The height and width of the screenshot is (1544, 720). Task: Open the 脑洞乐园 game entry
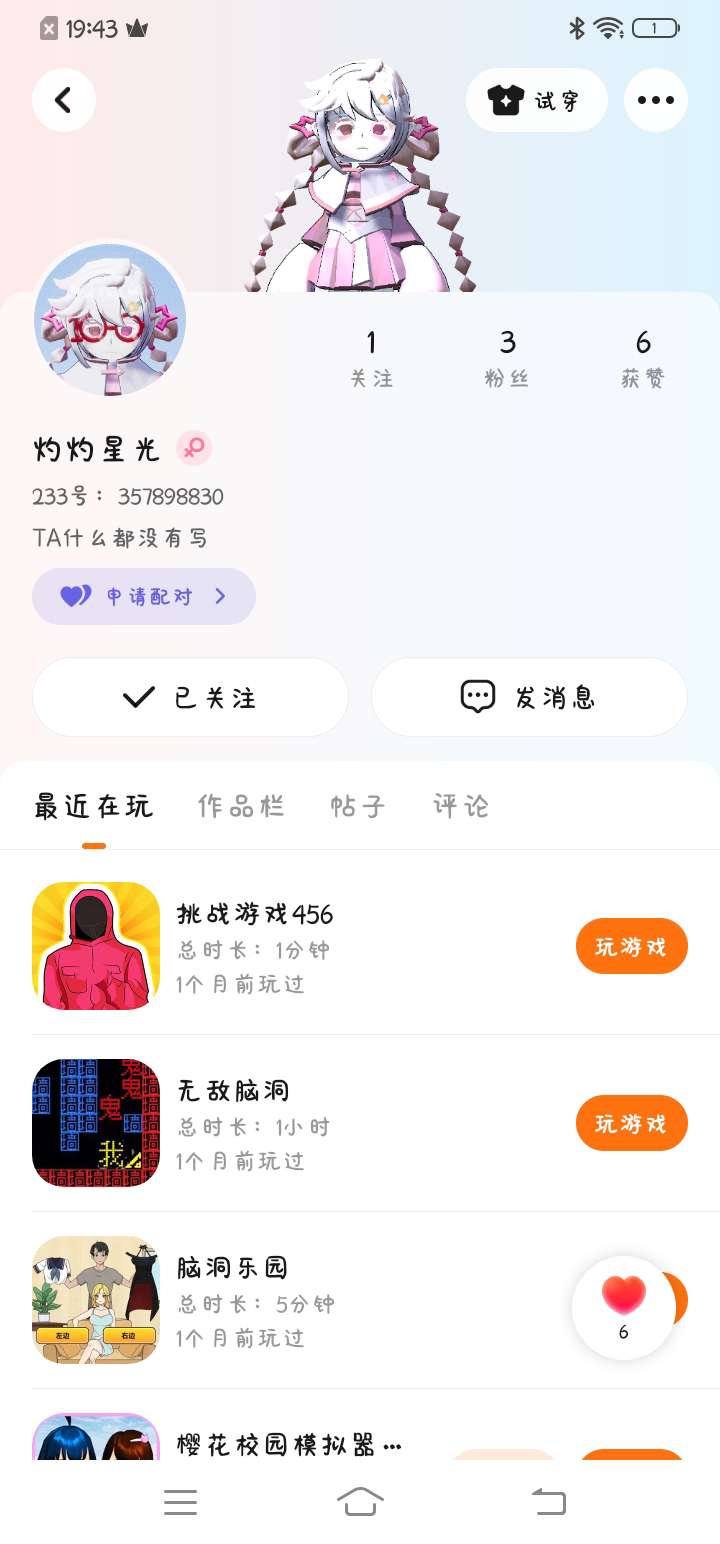tap(232, 1268)
